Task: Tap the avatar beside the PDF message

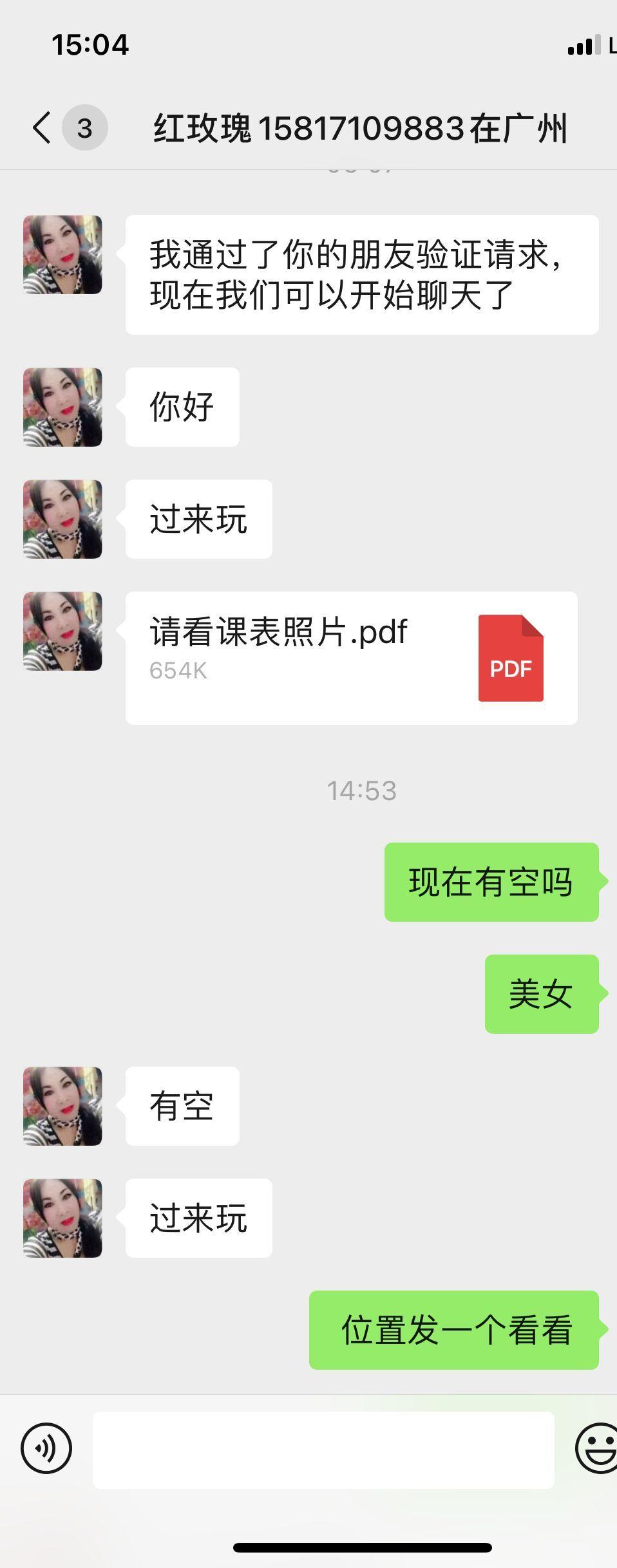Action: pyautogui.click(x=62, y=631)
